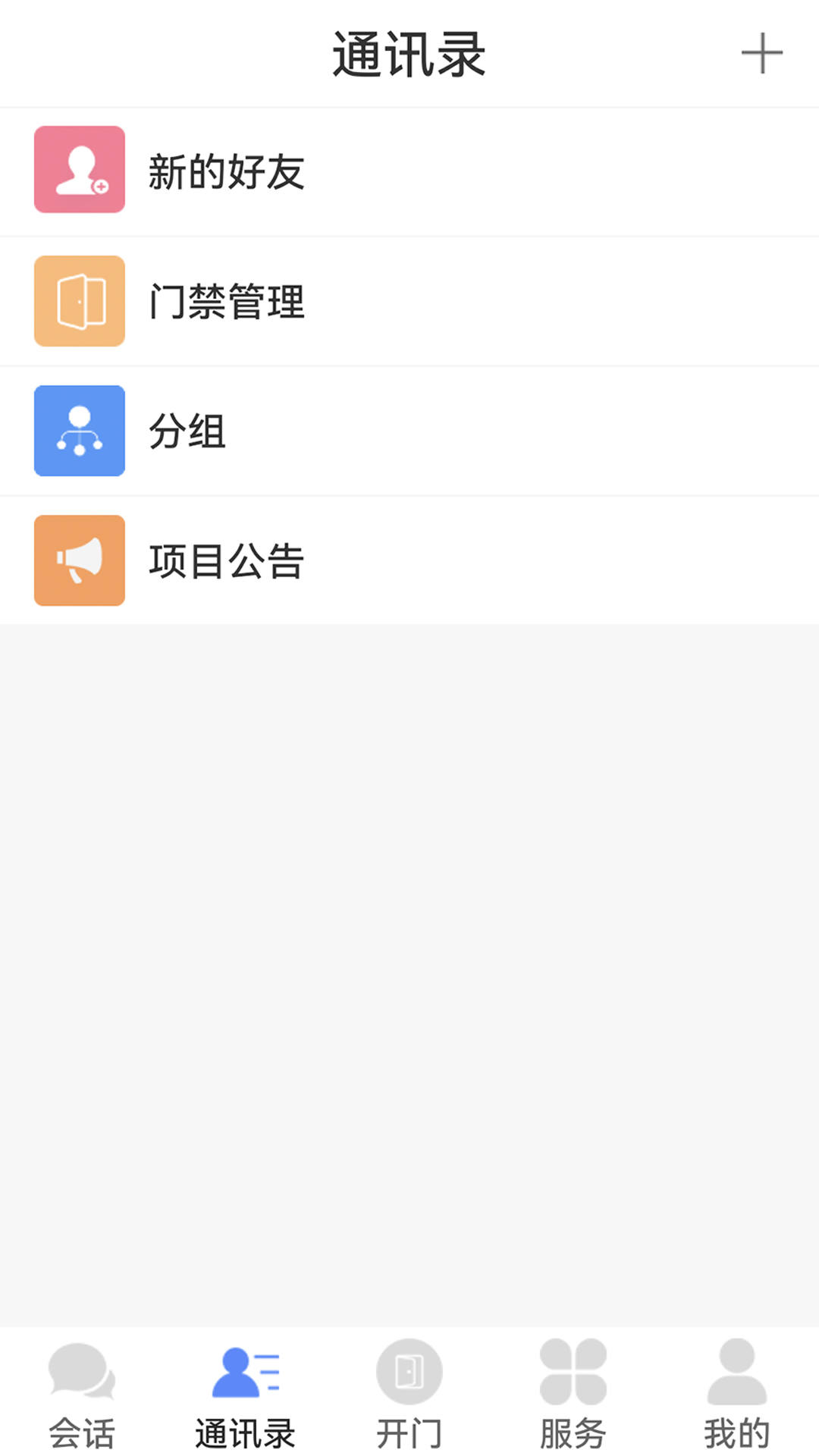Open the orange door access management icon

click(80, 300)
